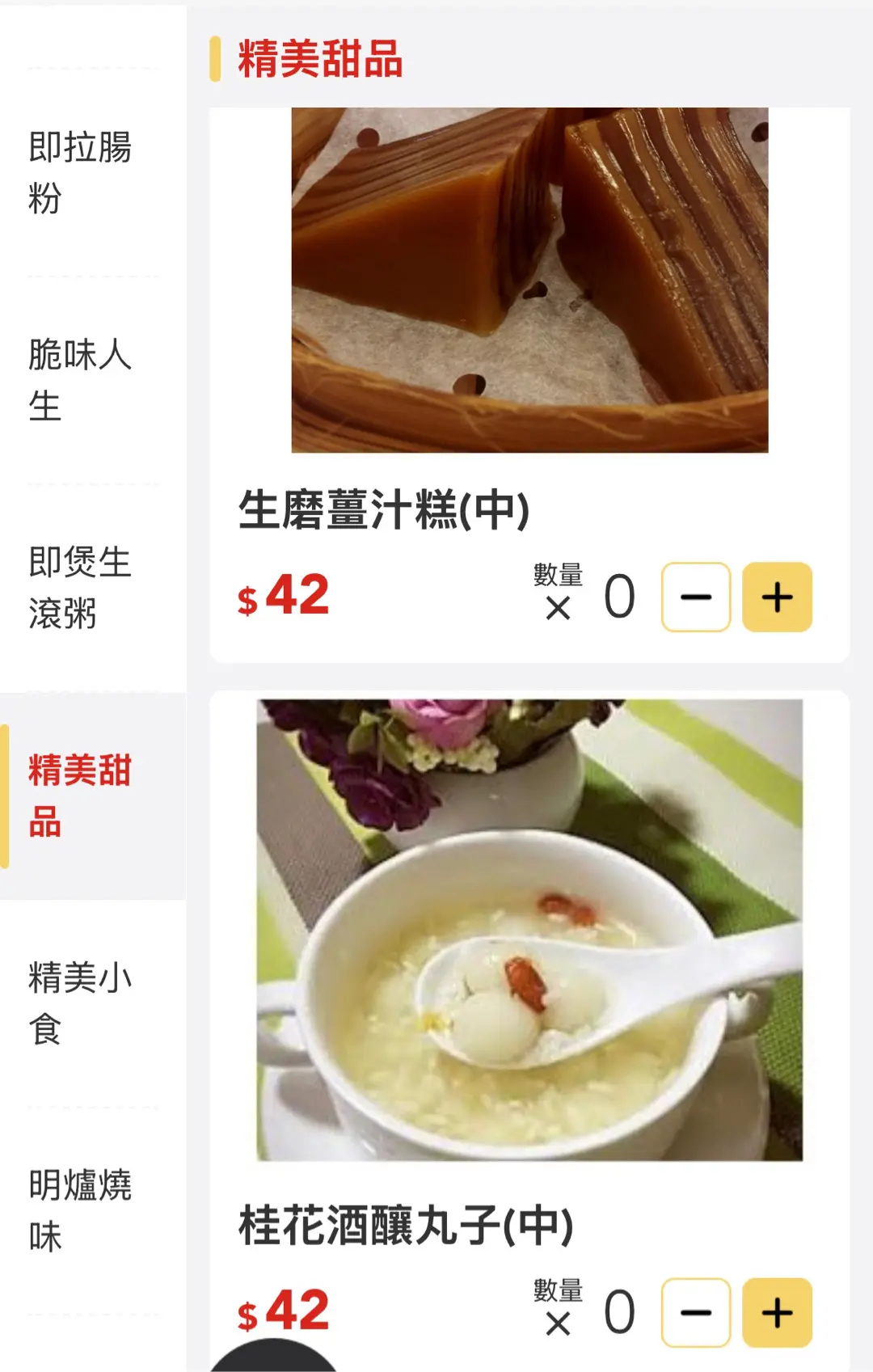Screen dimensions: 873x1372
Task: Add one 桂花酒釀丸子(中)
Action: pyautogui.click(x=777, y=1313)
